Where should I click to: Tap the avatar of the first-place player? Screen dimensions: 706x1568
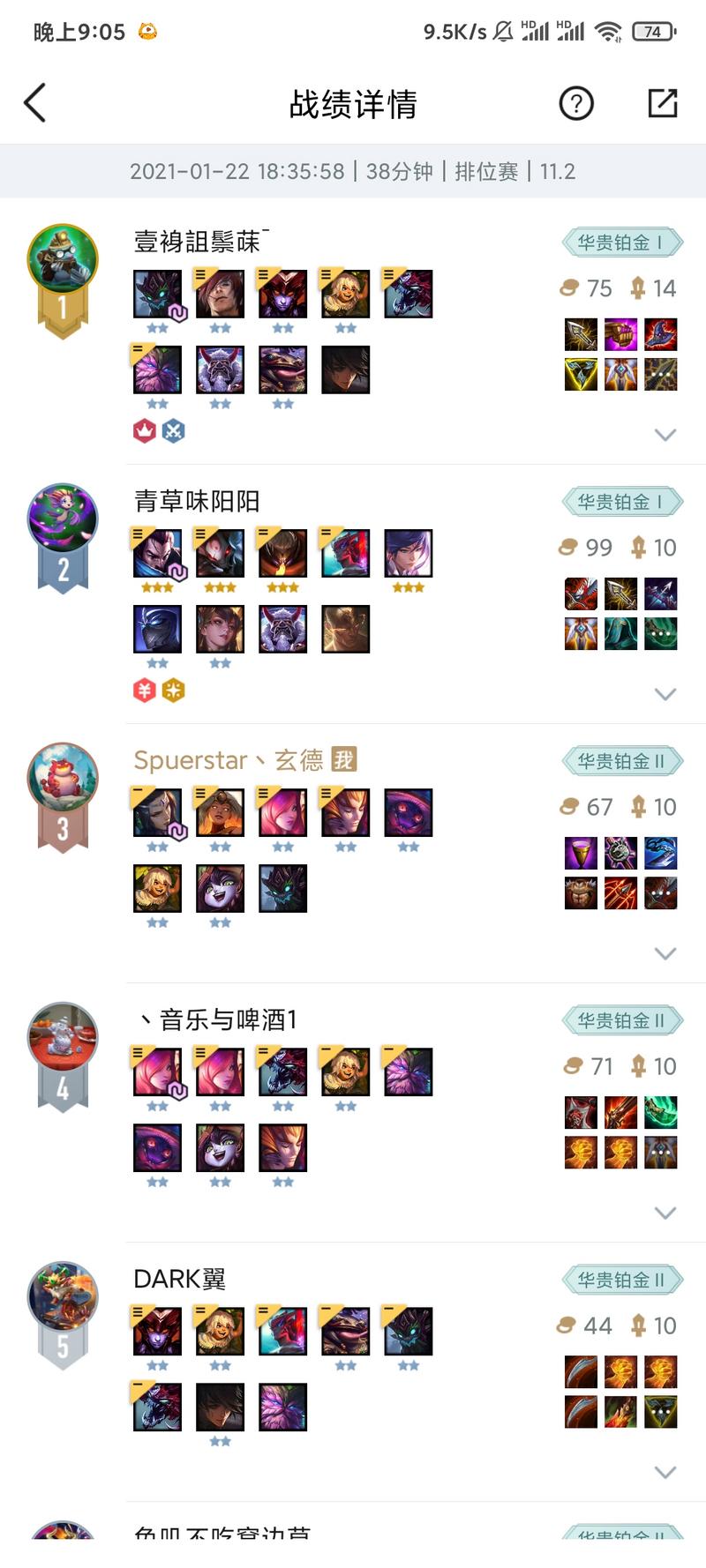[63, 259]
